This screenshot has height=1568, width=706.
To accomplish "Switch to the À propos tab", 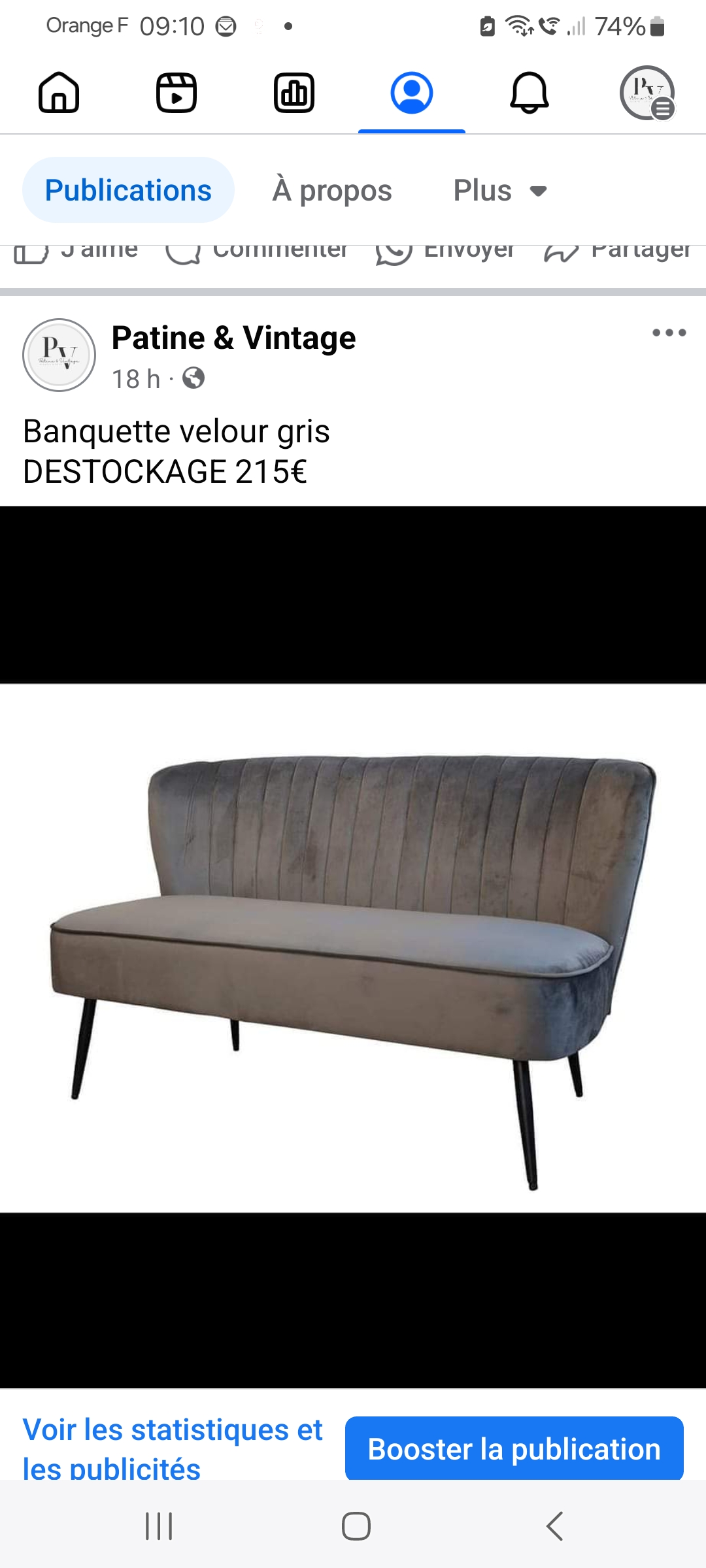I will click(x=332, y=190).
